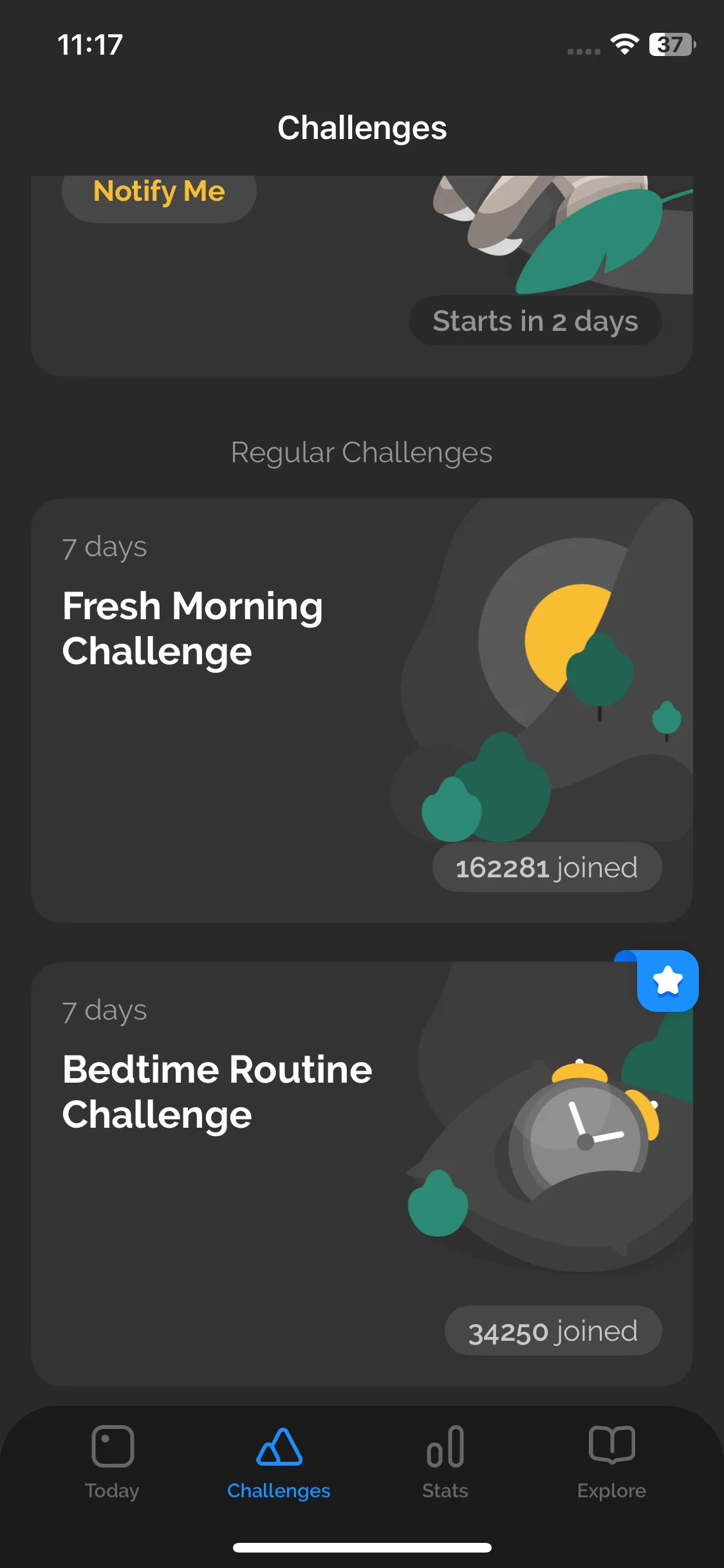Open the Bedtime Routine Challenge card
This screenshot has height=1568, width=724.
[361, 1173]
